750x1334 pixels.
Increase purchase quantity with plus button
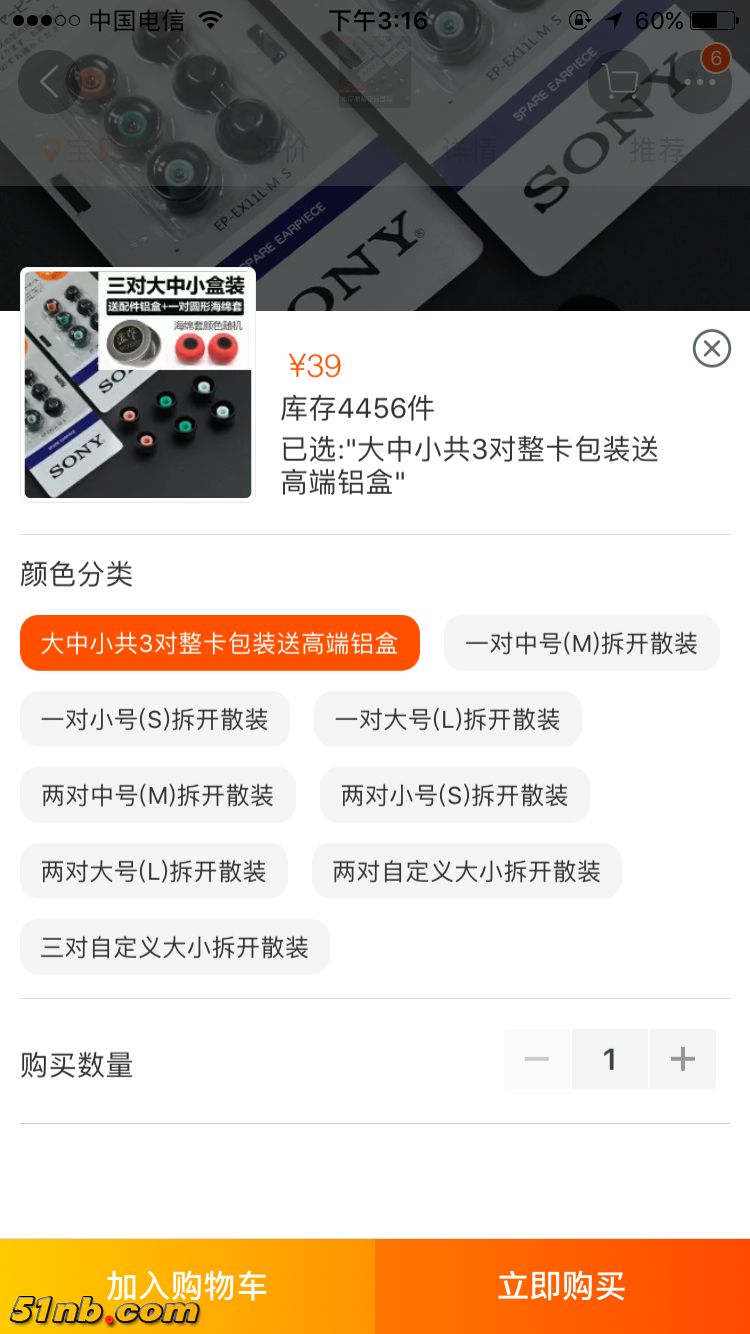tap(683, 1059)
